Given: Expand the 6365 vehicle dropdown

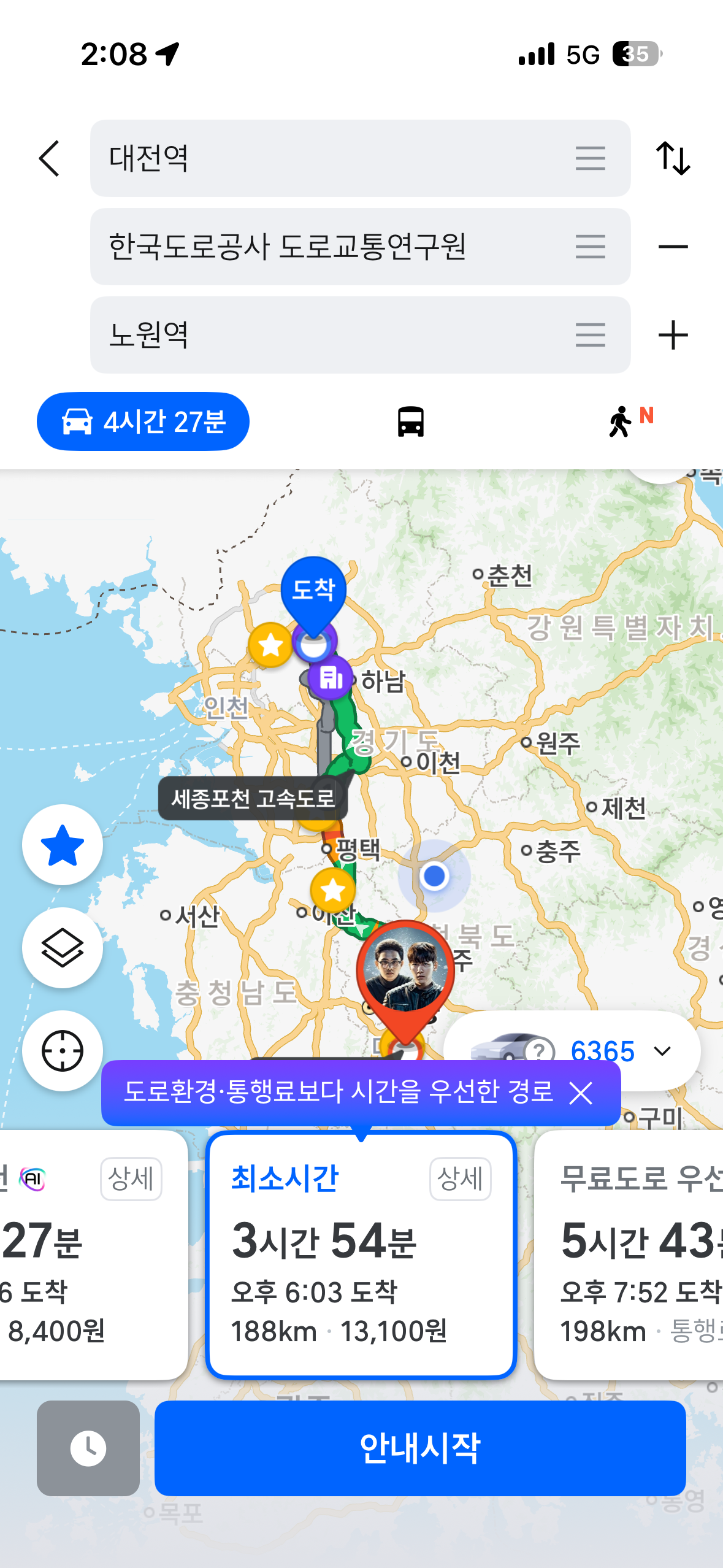Looking at the screenshot, I should 662,1051.
